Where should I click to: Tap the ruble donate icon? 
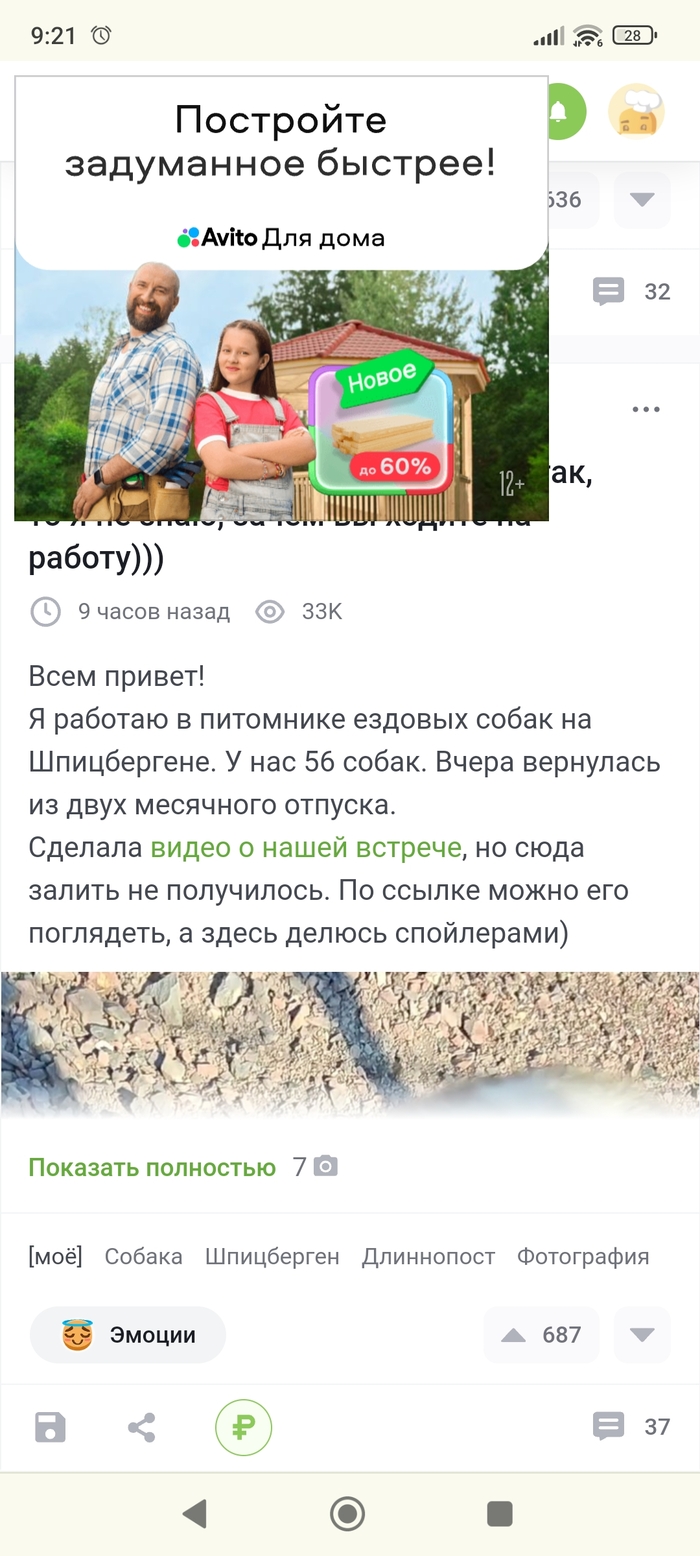tap(243, 1427)
